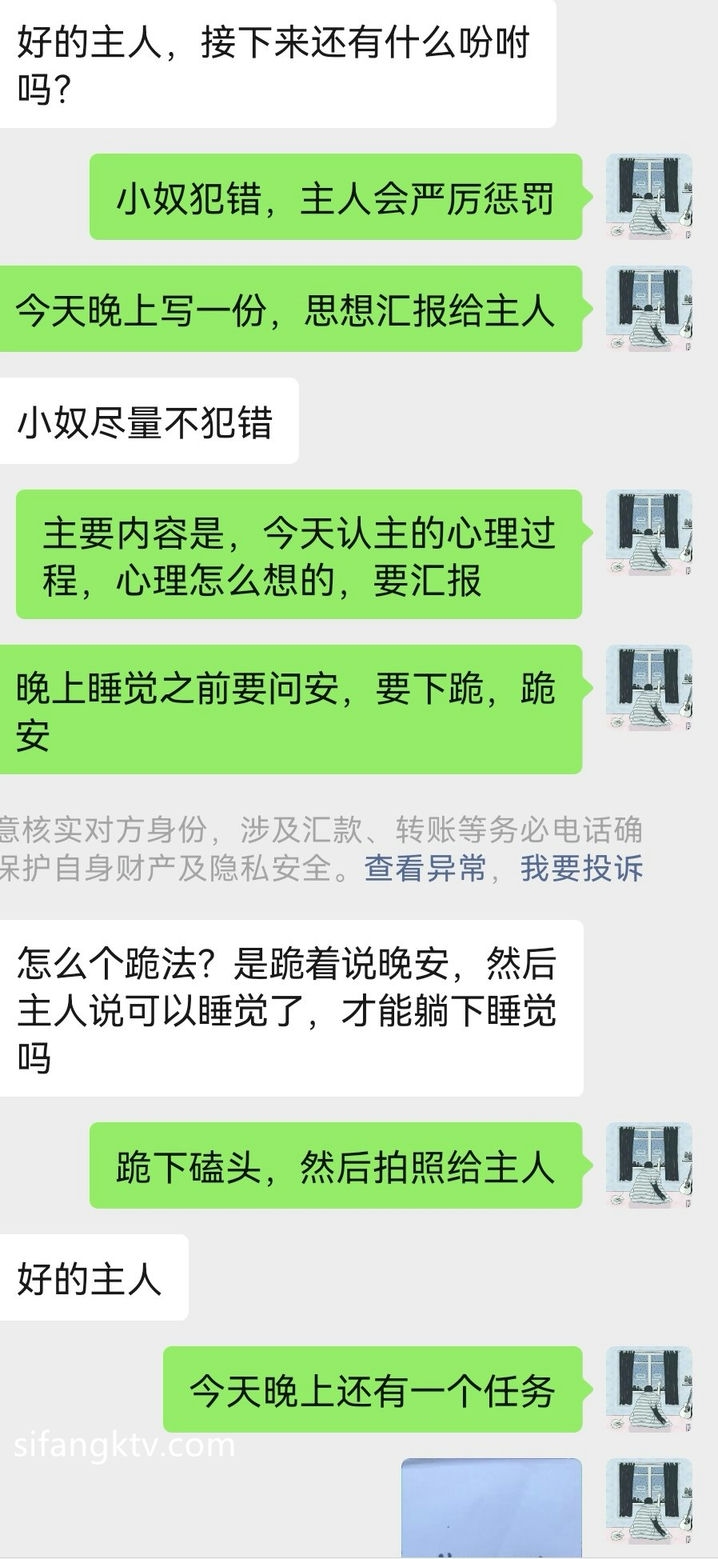The image size is (718, 1559).
Task: Open the 查看异常 link
Action: pos(424,867)
